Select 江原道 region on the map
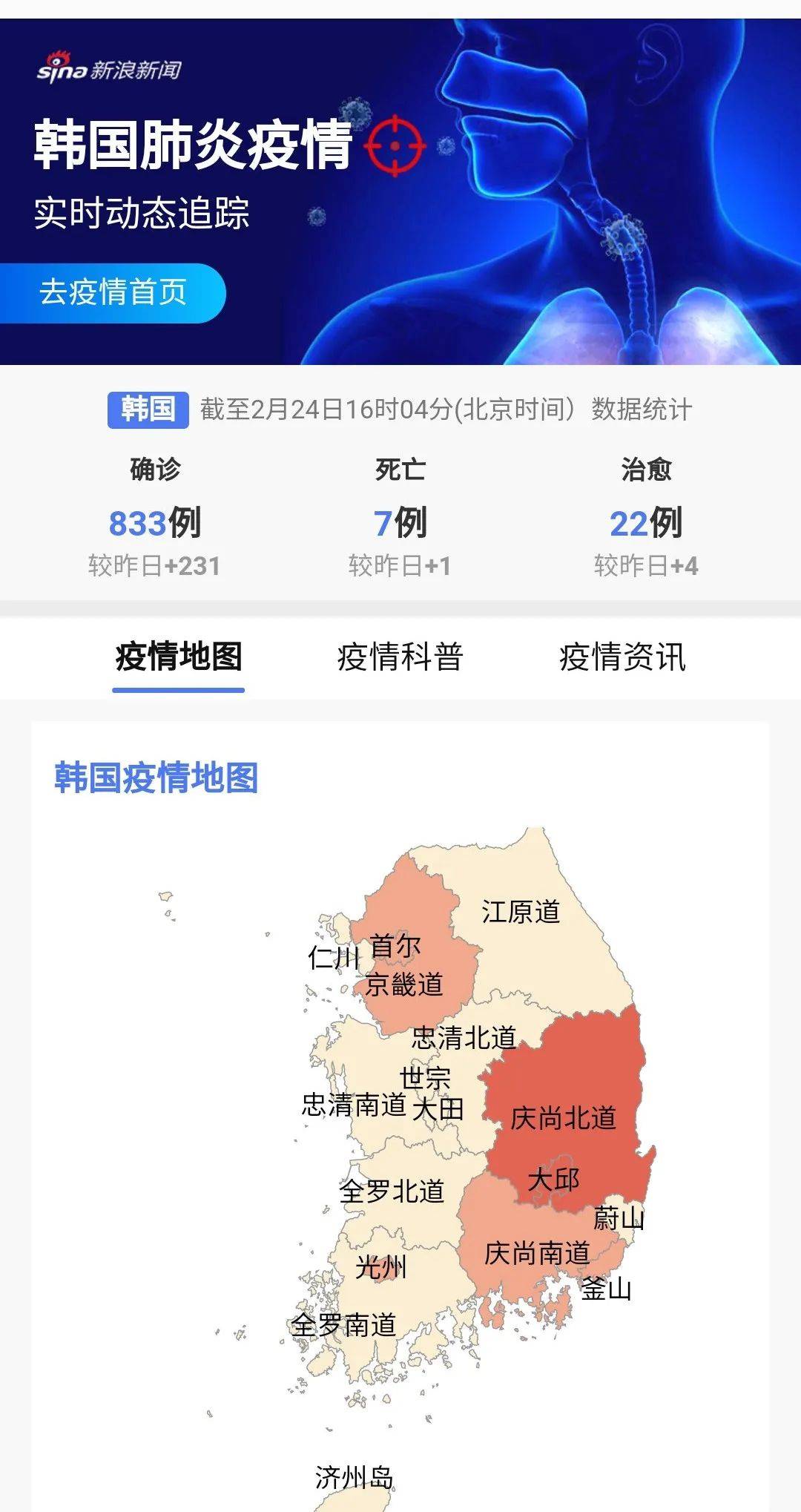Viewport: 801px width, 1512px height. point(521,911)
